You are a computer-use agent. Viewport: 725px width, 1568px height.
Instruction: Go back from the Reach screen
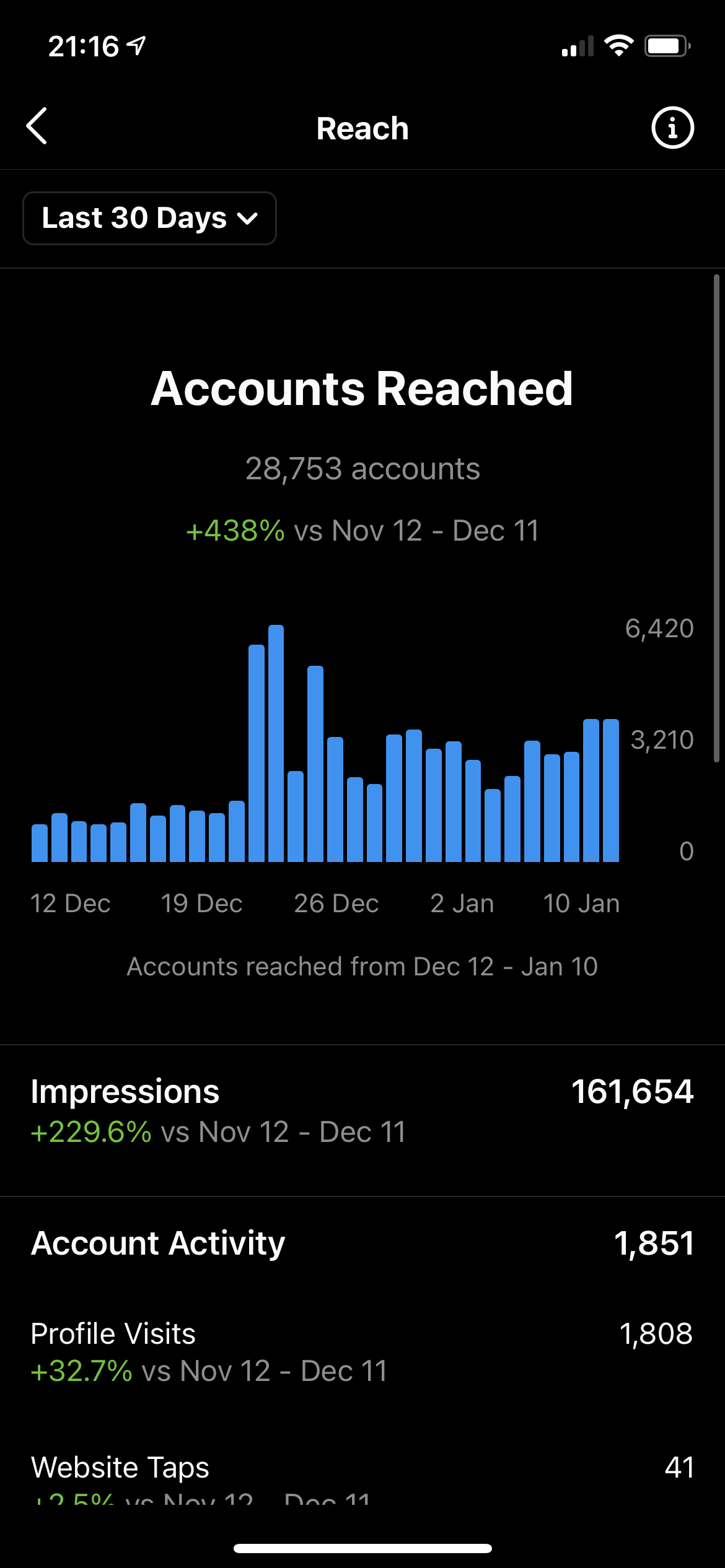click(x=37, y=126)
